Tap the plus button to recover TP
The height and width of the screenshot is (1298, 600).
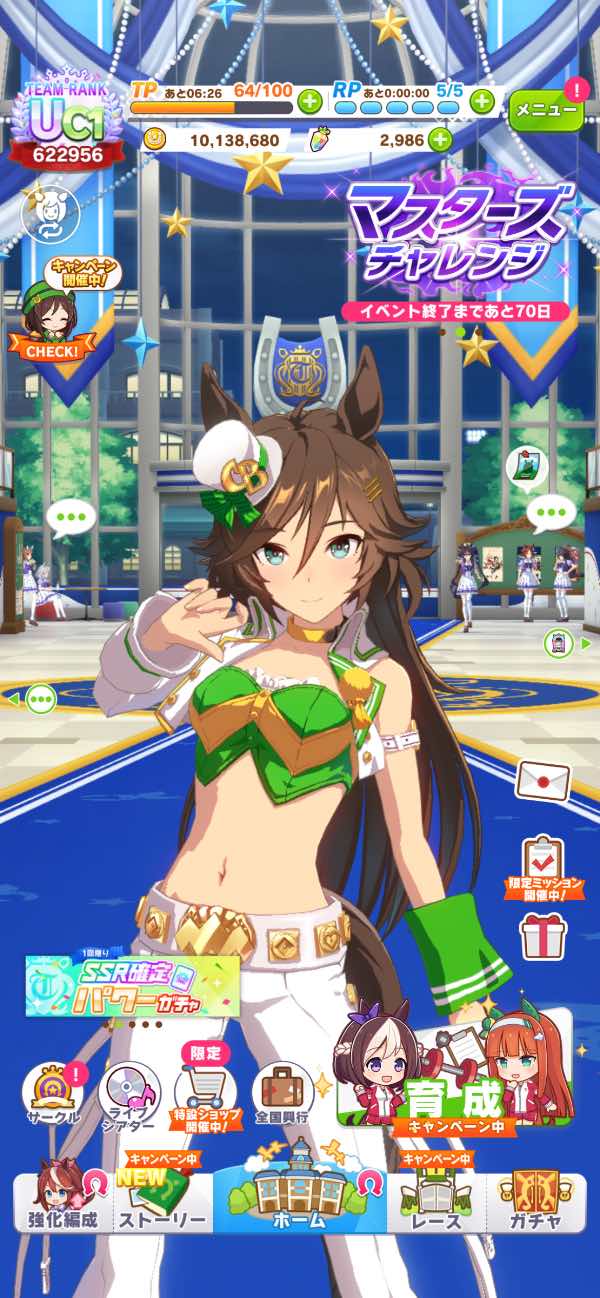[310, 100]
